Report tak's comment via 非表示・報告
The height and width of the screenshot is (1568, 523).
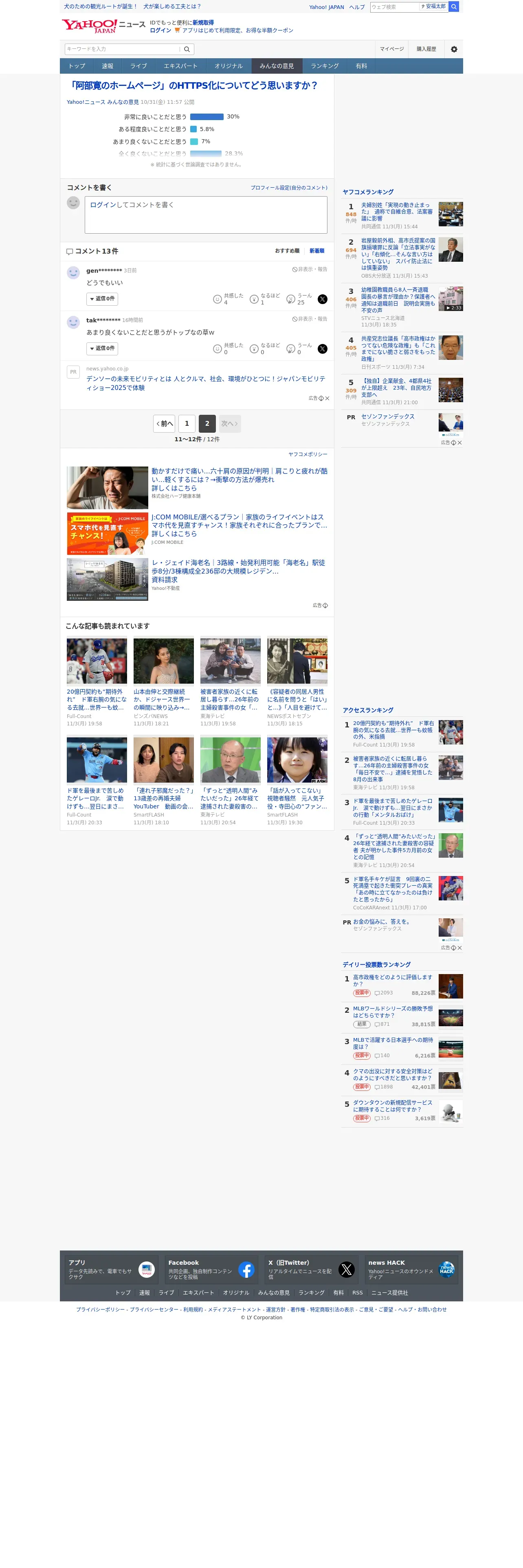coord(310,319)
